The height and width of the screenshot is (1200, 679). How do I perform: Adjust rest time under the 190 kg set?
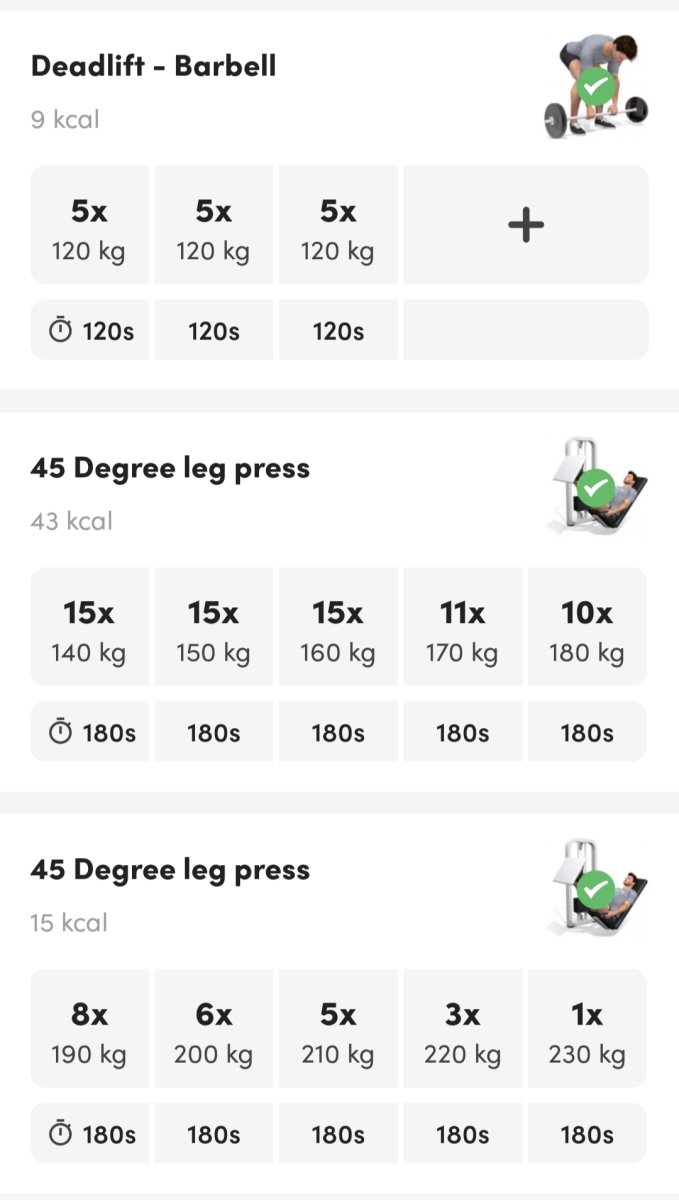tap(89, 1134)
